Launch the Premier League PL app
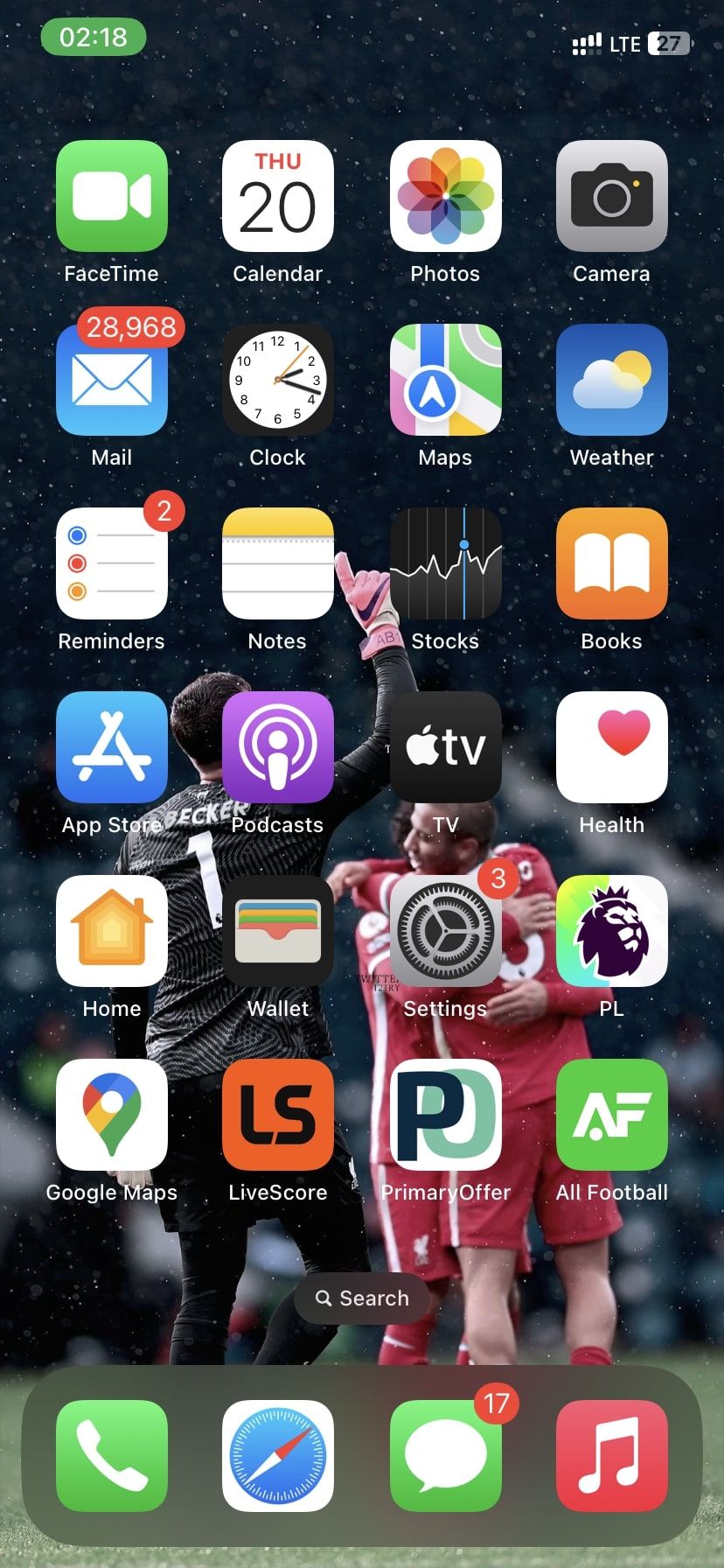 611,931
